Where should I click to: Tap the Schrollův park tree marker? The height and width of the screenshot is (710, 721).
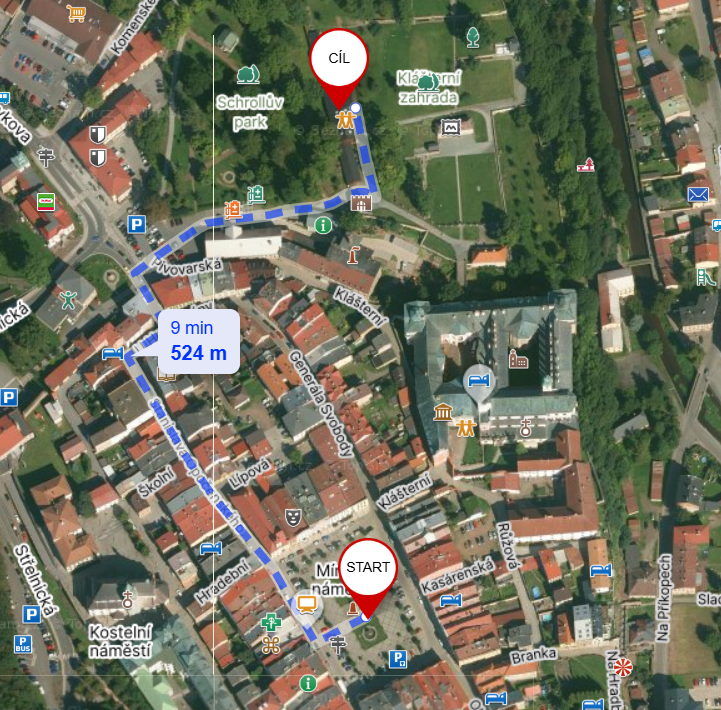249,74
